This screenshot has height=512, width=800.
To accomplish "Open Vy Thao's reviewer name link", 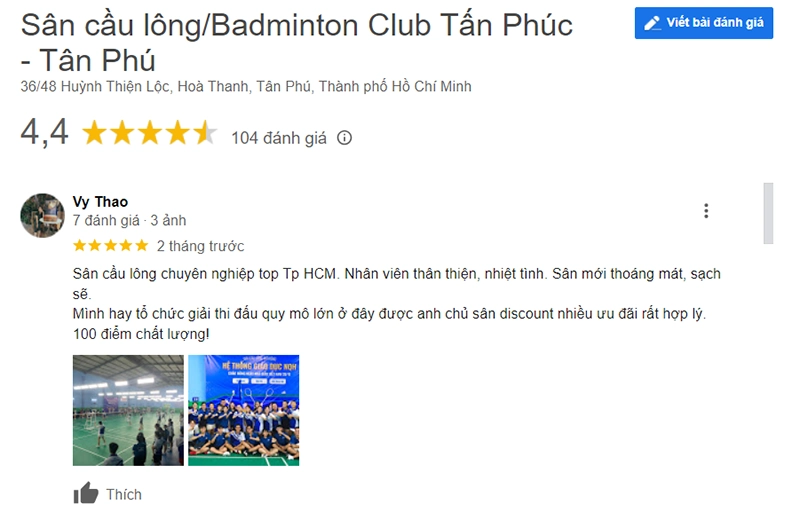I will (100, 202).
